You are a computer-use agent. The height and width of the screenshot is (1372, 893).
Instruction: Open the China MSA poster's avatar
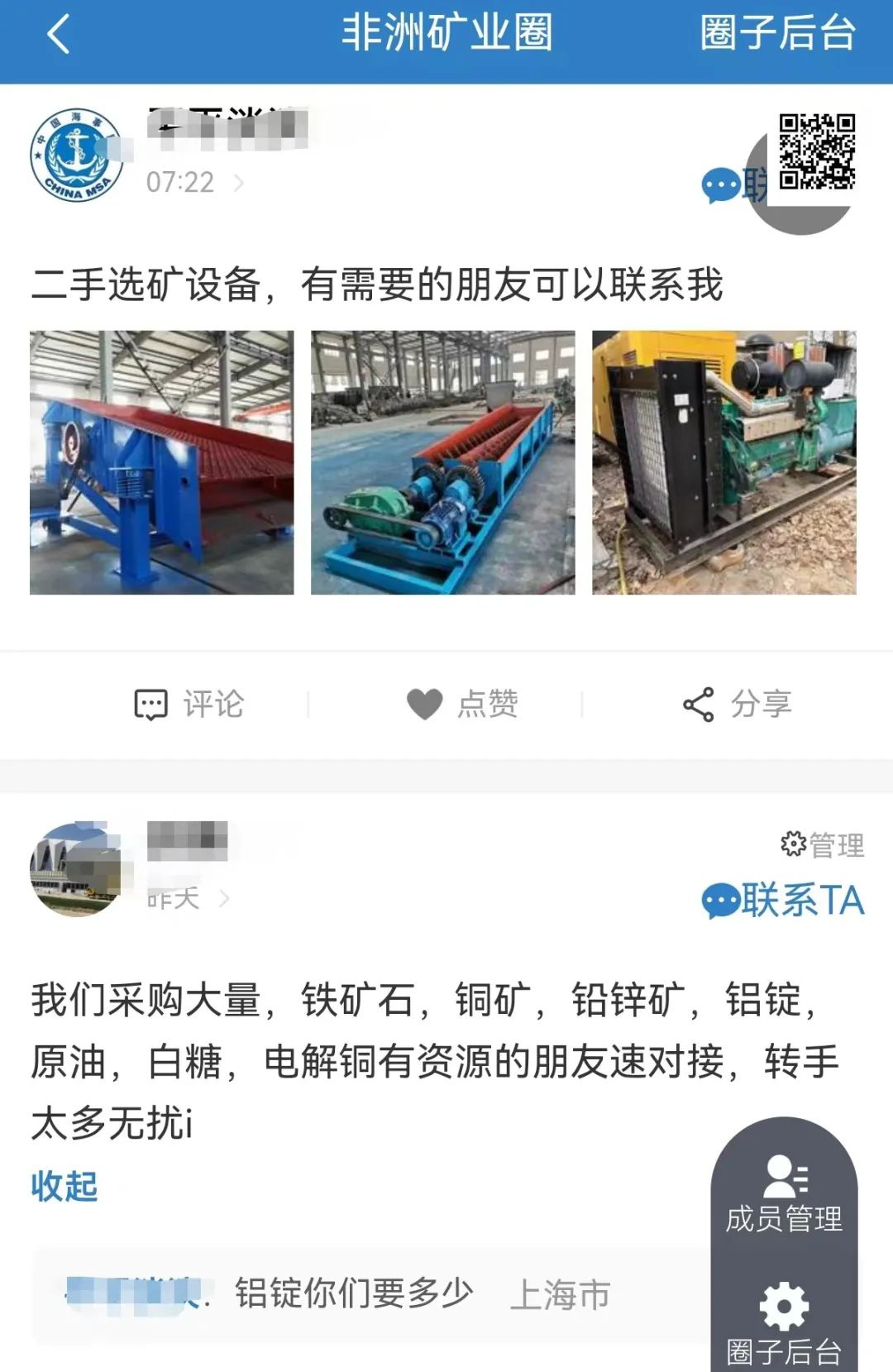pos(76,155)
